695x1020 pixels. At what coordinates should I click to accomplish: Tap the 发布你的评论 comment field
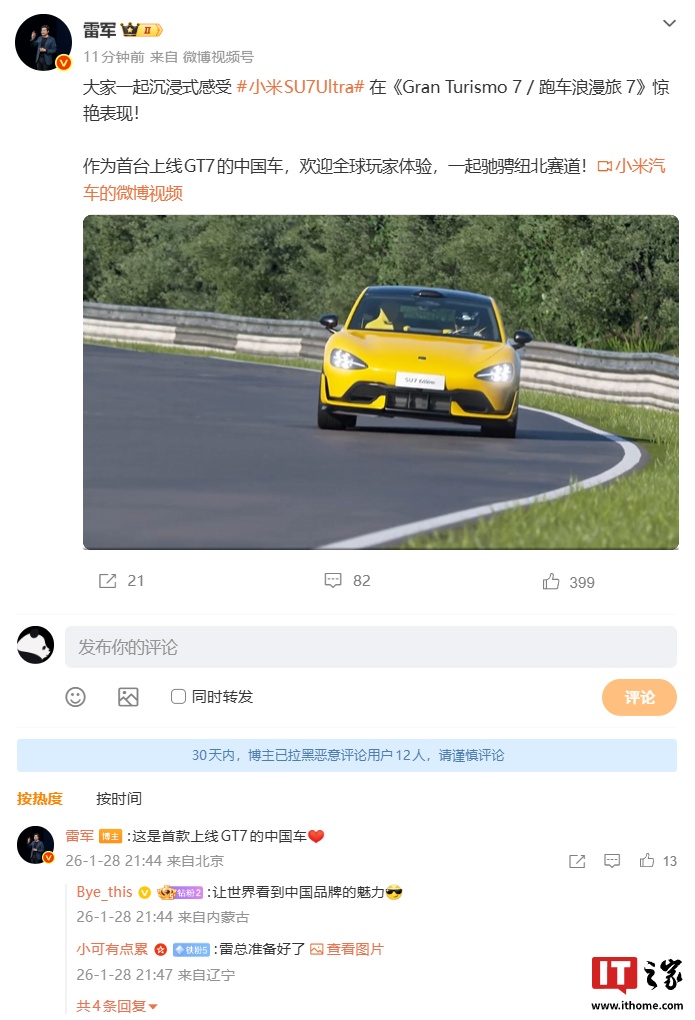coord(370,647)
